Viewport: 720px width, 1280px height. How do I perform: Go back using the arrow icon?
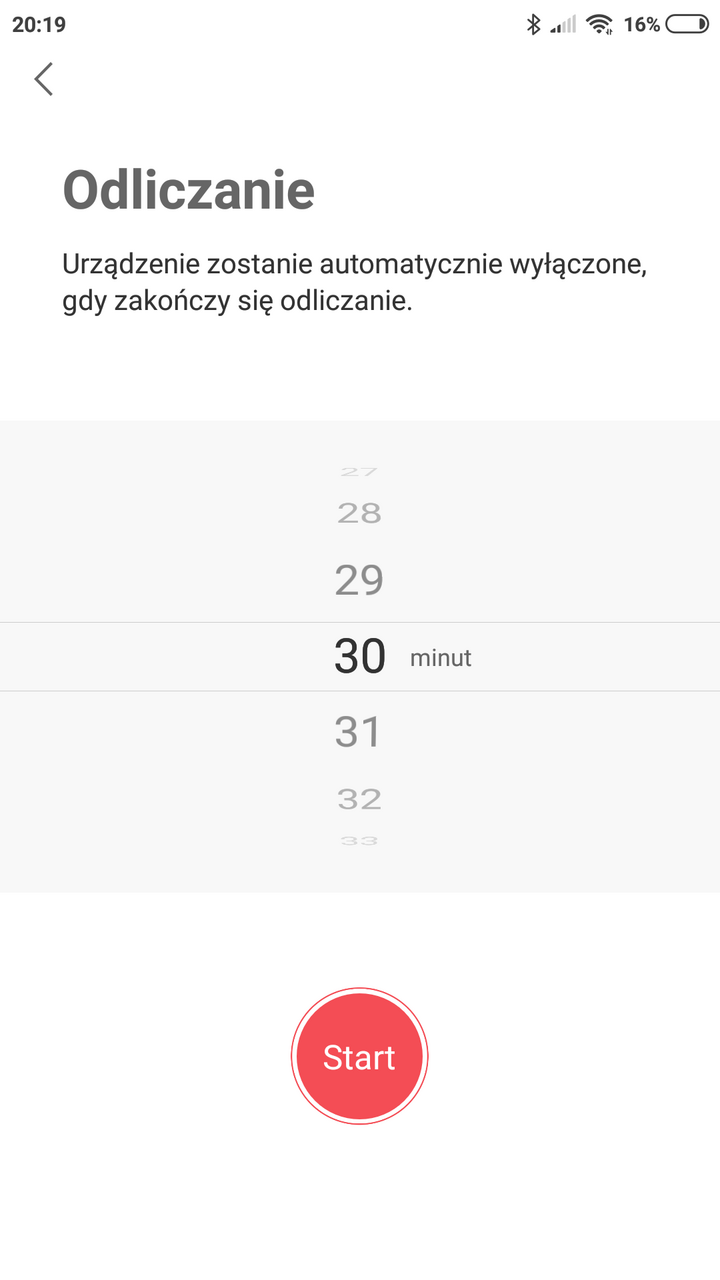[43, 79]
